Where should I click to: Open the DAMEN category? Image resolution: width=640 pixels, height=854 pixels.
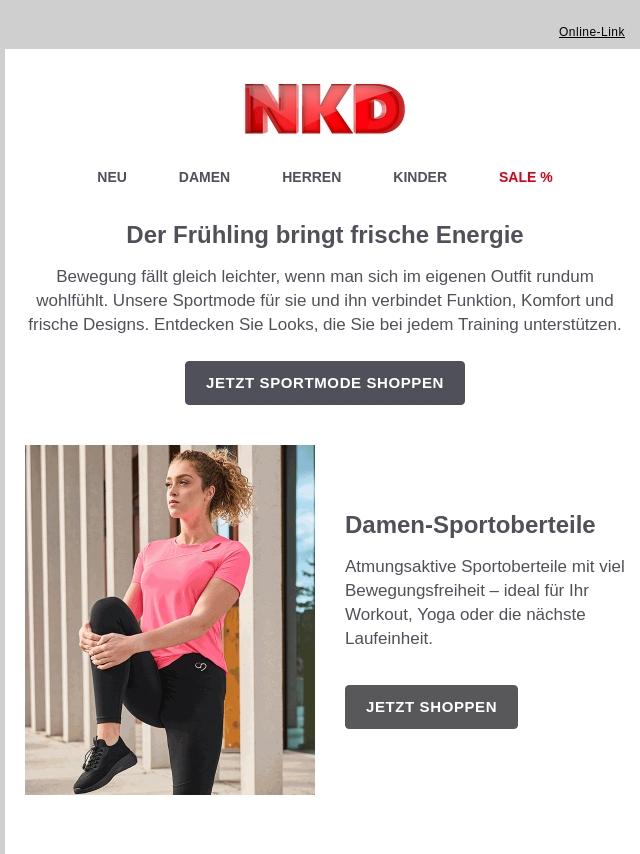204,177
